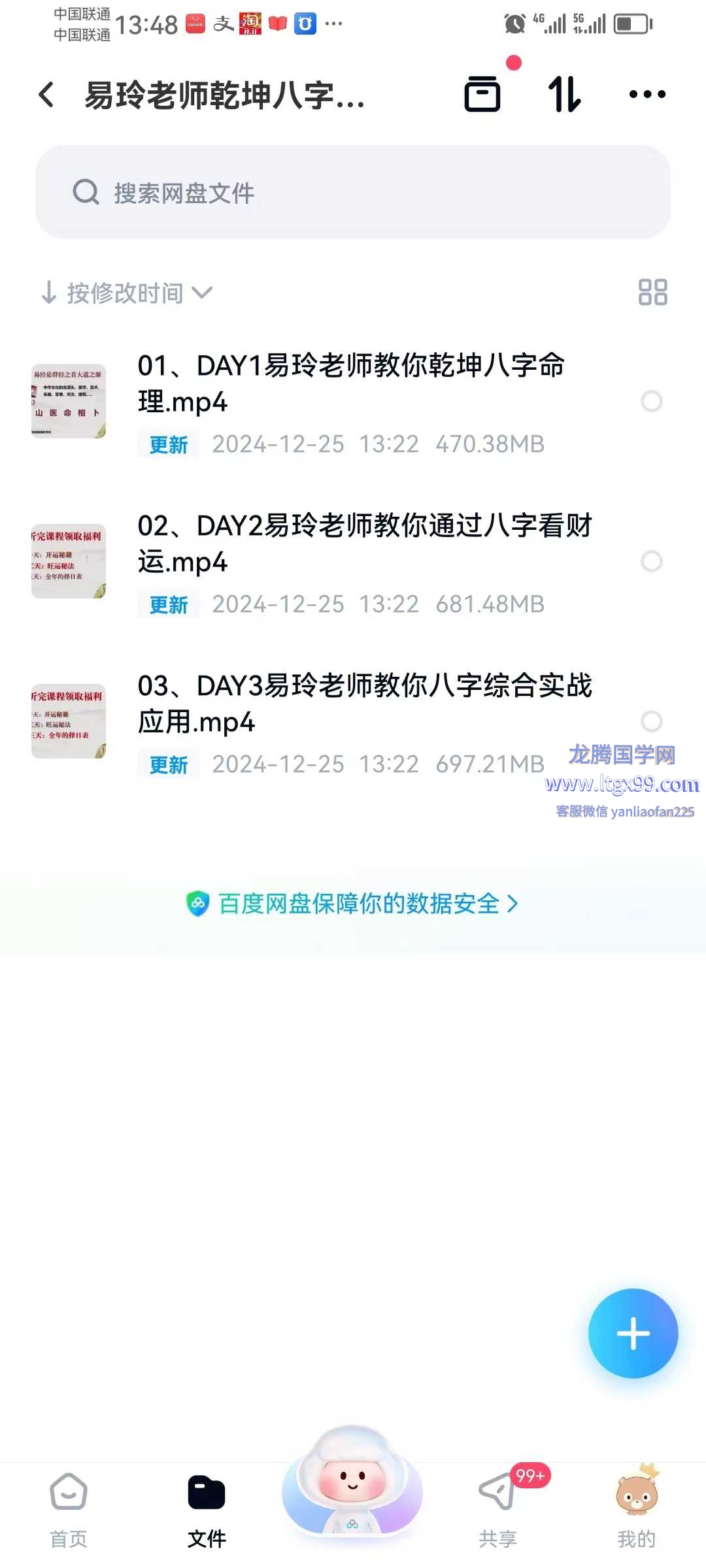Open the transfer list icon with red dot
This screenshot has width=706, height=1568.
pos(482,94)
